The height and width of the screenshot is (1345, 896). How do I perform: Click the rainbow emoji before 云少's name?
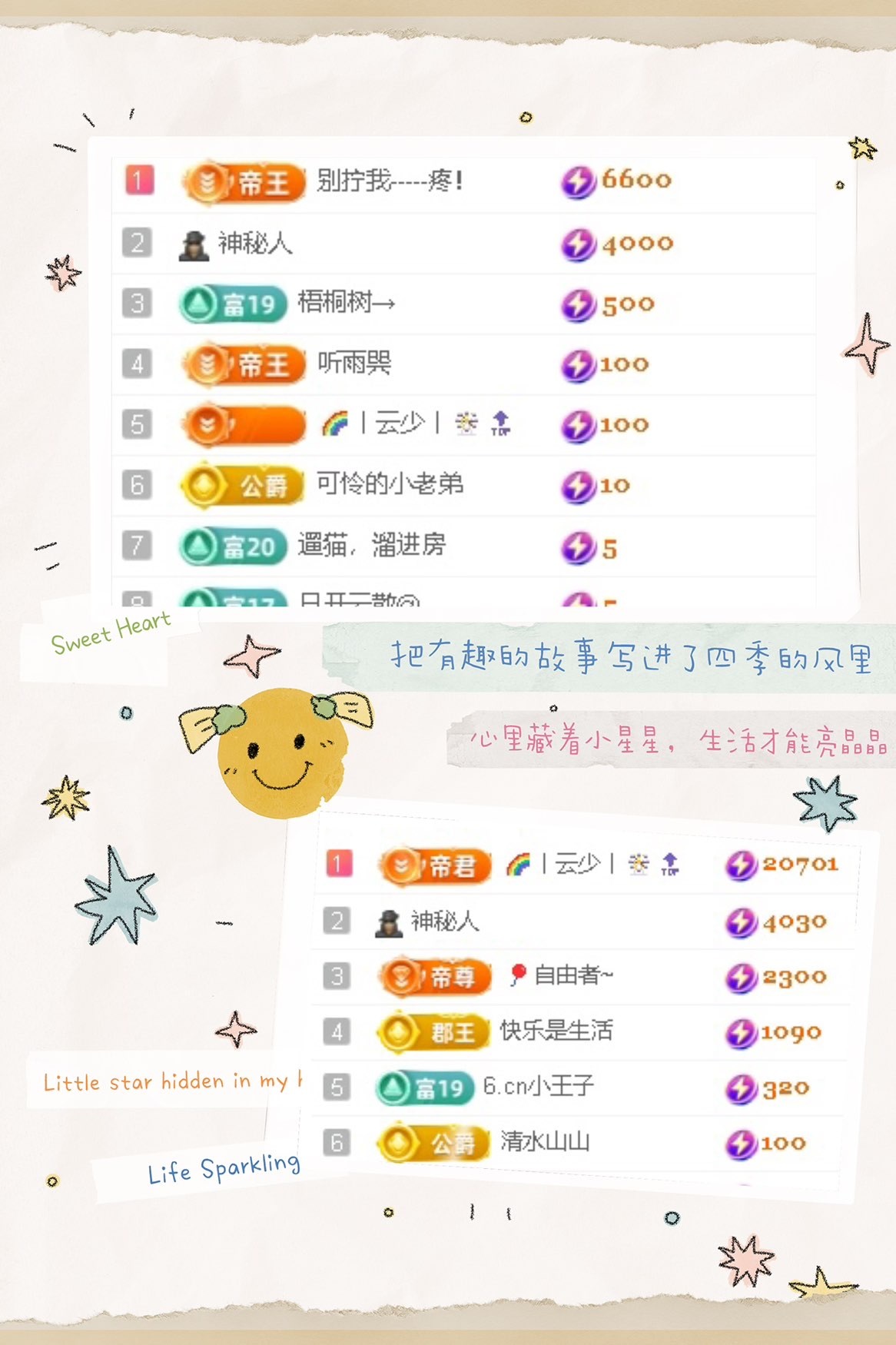pyautogui.click(x=336, y=422)
